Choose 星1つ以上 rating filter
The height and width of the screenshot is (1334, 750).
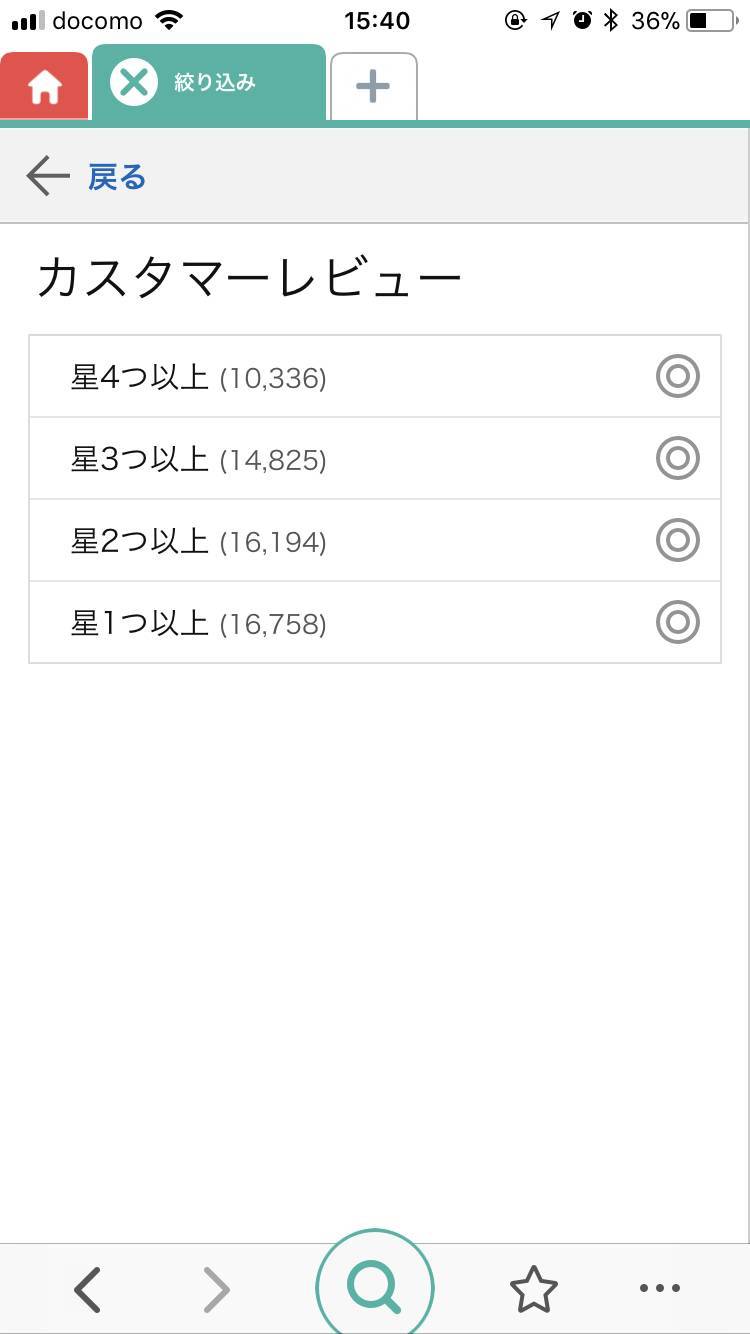[x=375, y=623]
